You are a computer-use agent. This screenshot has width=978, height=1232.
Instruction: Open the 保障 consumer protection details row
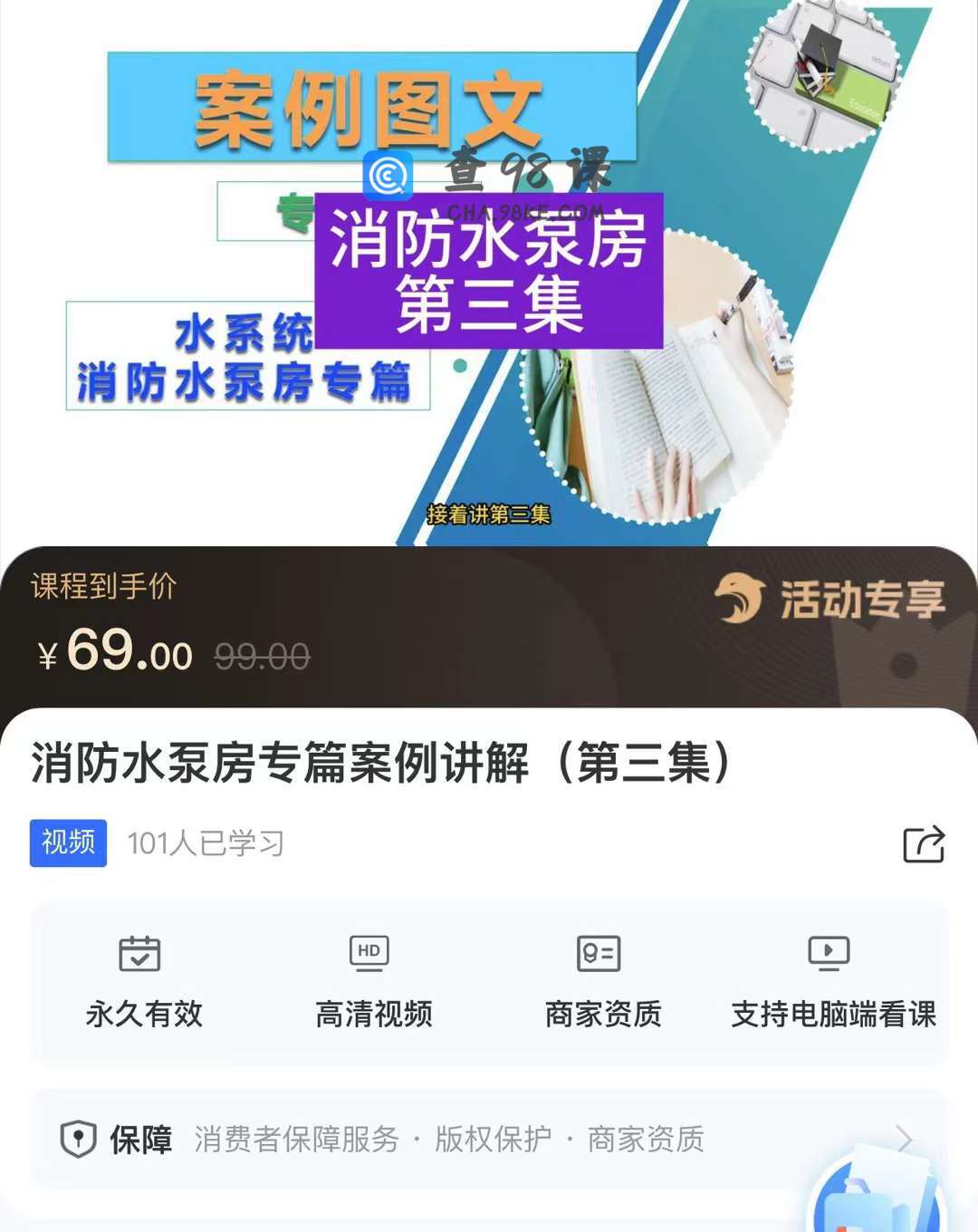tap(489, 1139)
